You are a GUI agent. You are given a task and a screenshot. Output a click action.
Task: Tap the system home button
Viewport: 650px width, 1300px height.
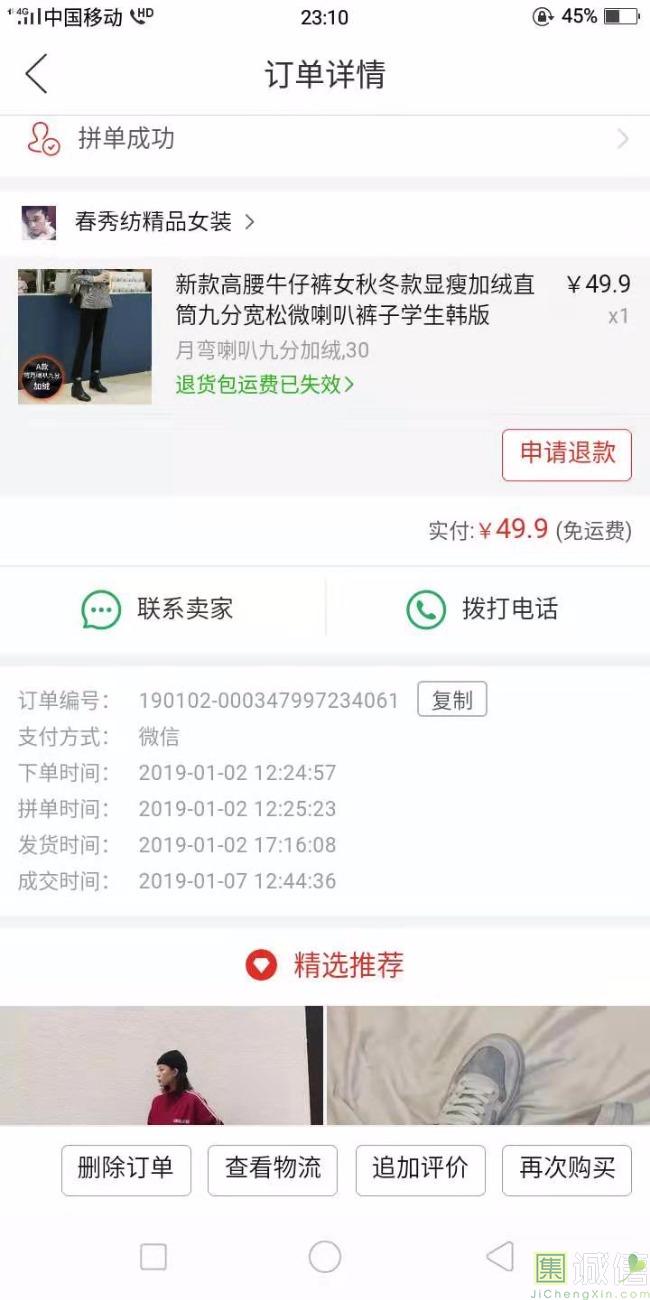325,1256
